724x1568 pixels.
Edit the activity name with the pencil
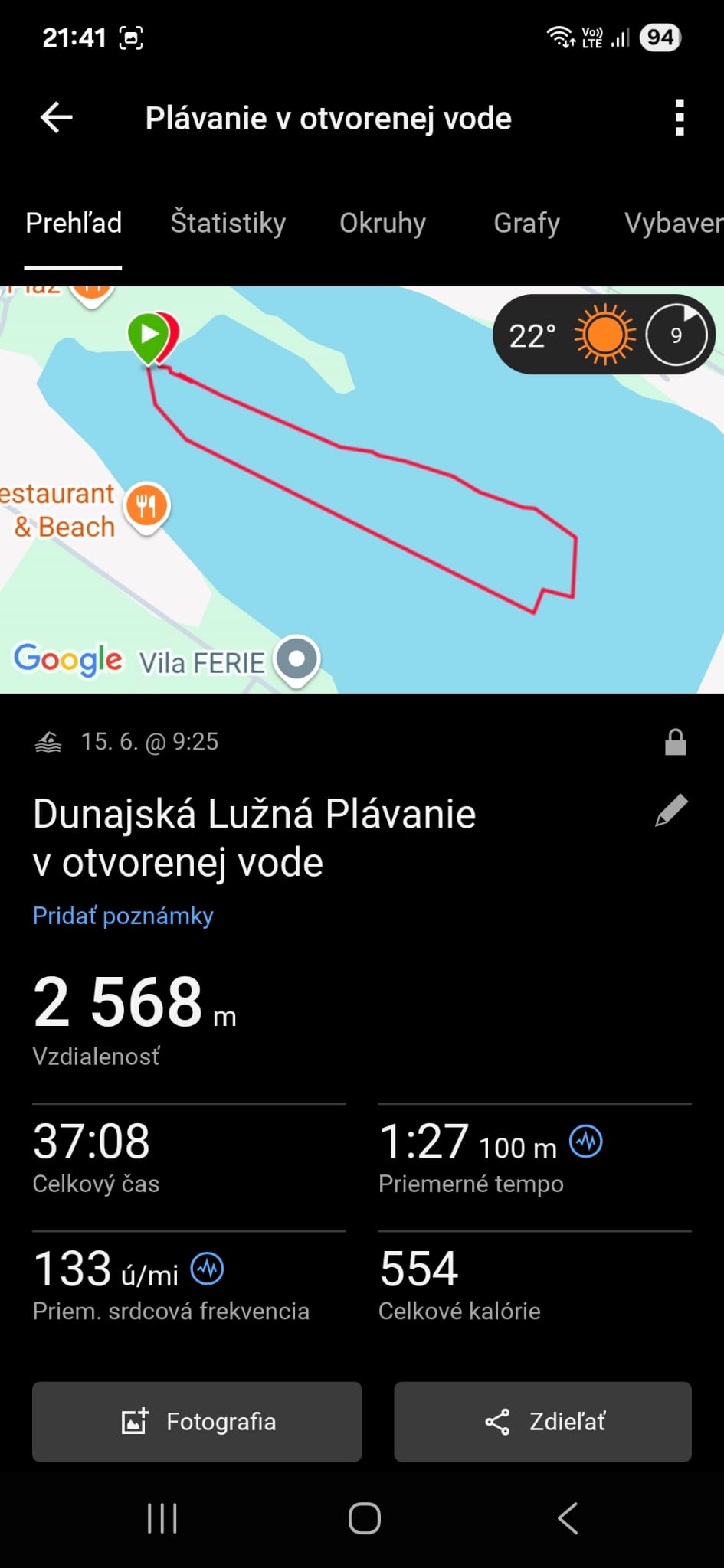coord(671,811)
